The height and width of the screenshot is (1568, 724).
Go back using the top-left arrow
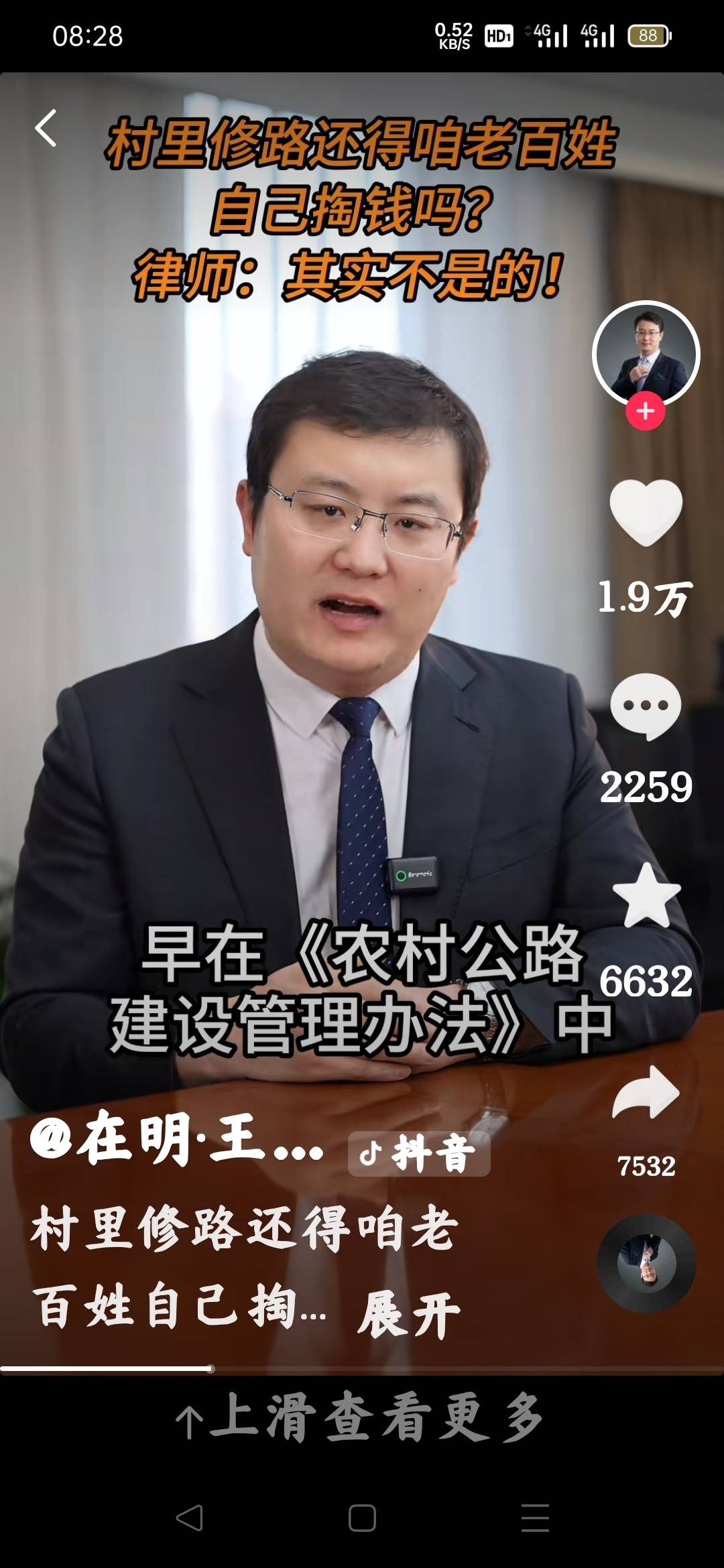point(46,128)
